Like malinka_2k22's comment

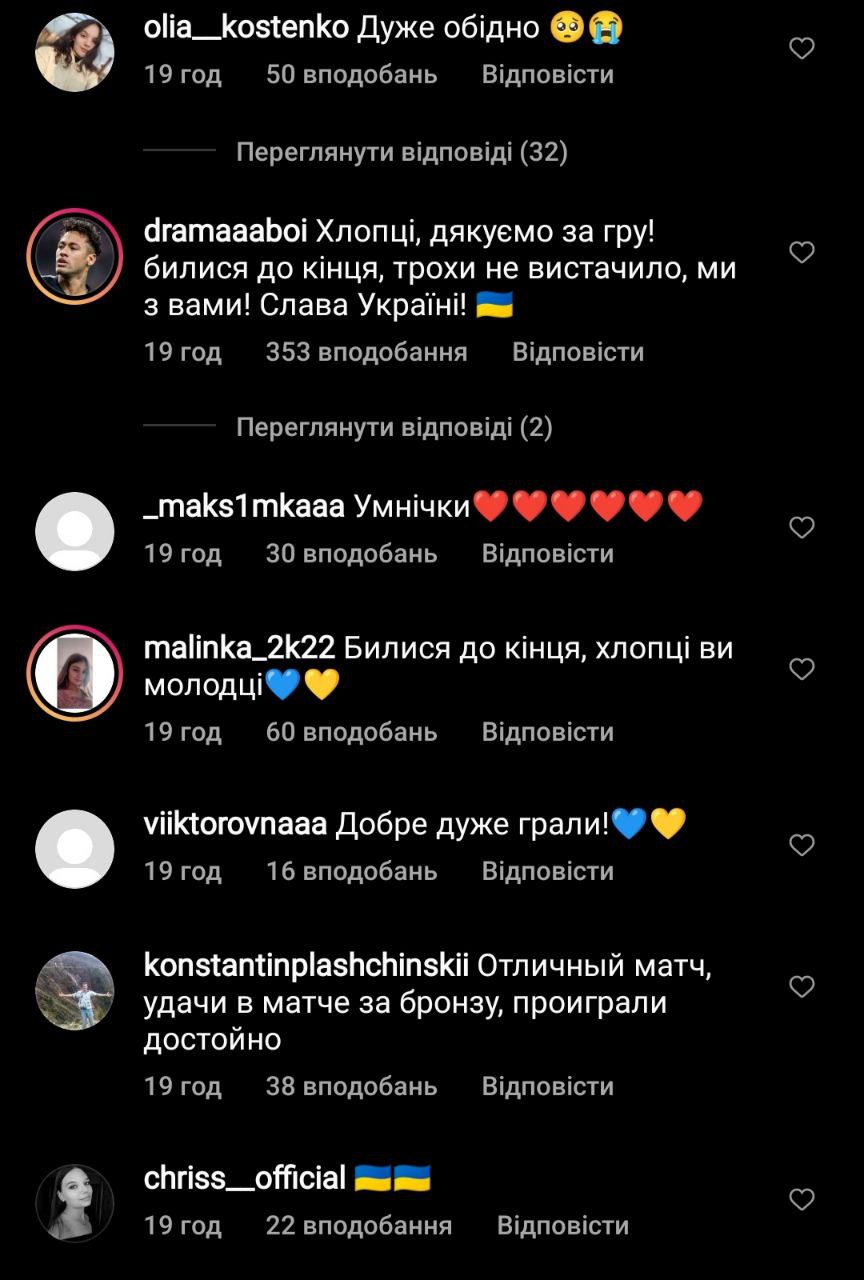click(802, 669)
